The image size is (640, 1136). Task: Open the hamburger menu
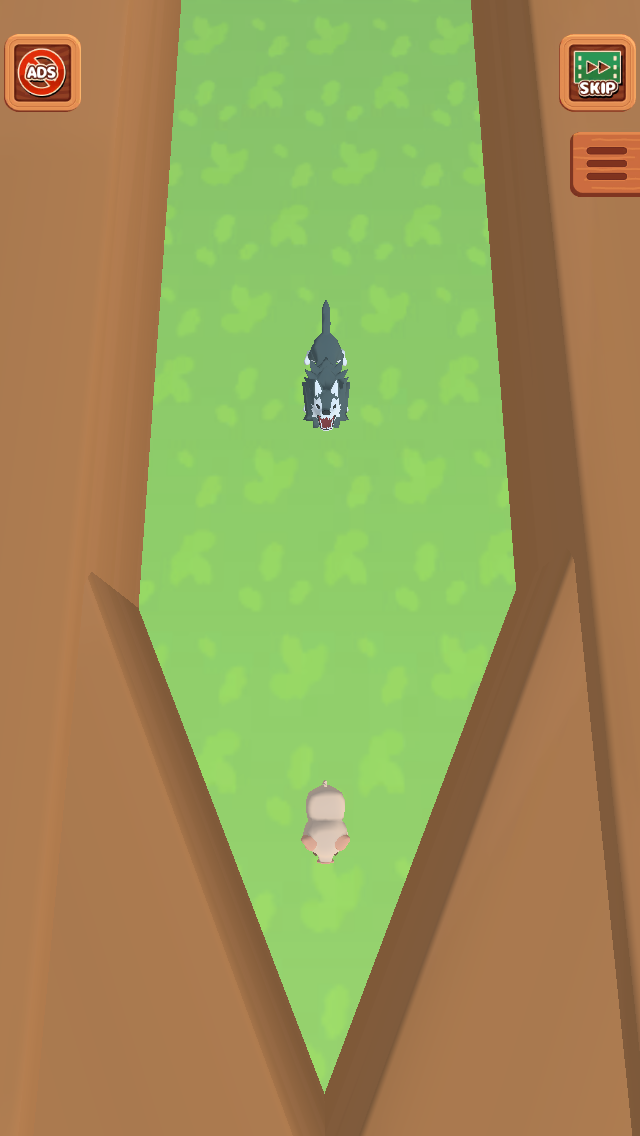click(606, 164)
